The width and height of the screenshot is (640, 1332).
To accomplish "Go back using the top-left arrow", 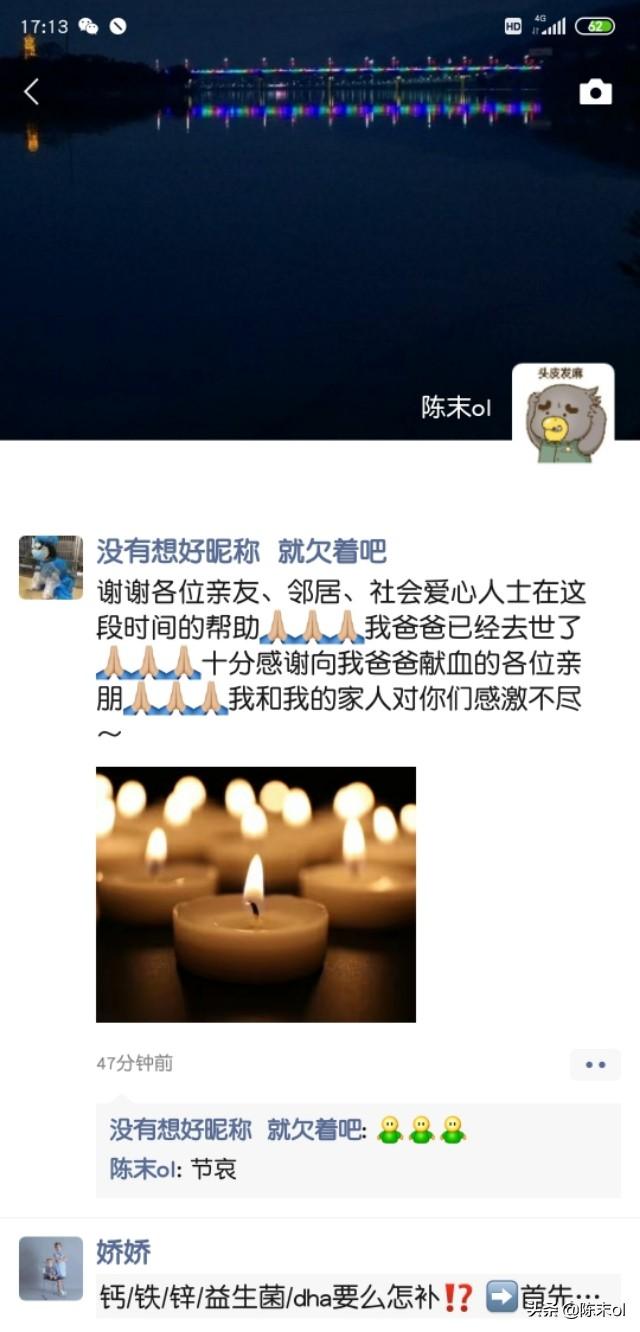I will pyautogui.click(x=31, y=92).
